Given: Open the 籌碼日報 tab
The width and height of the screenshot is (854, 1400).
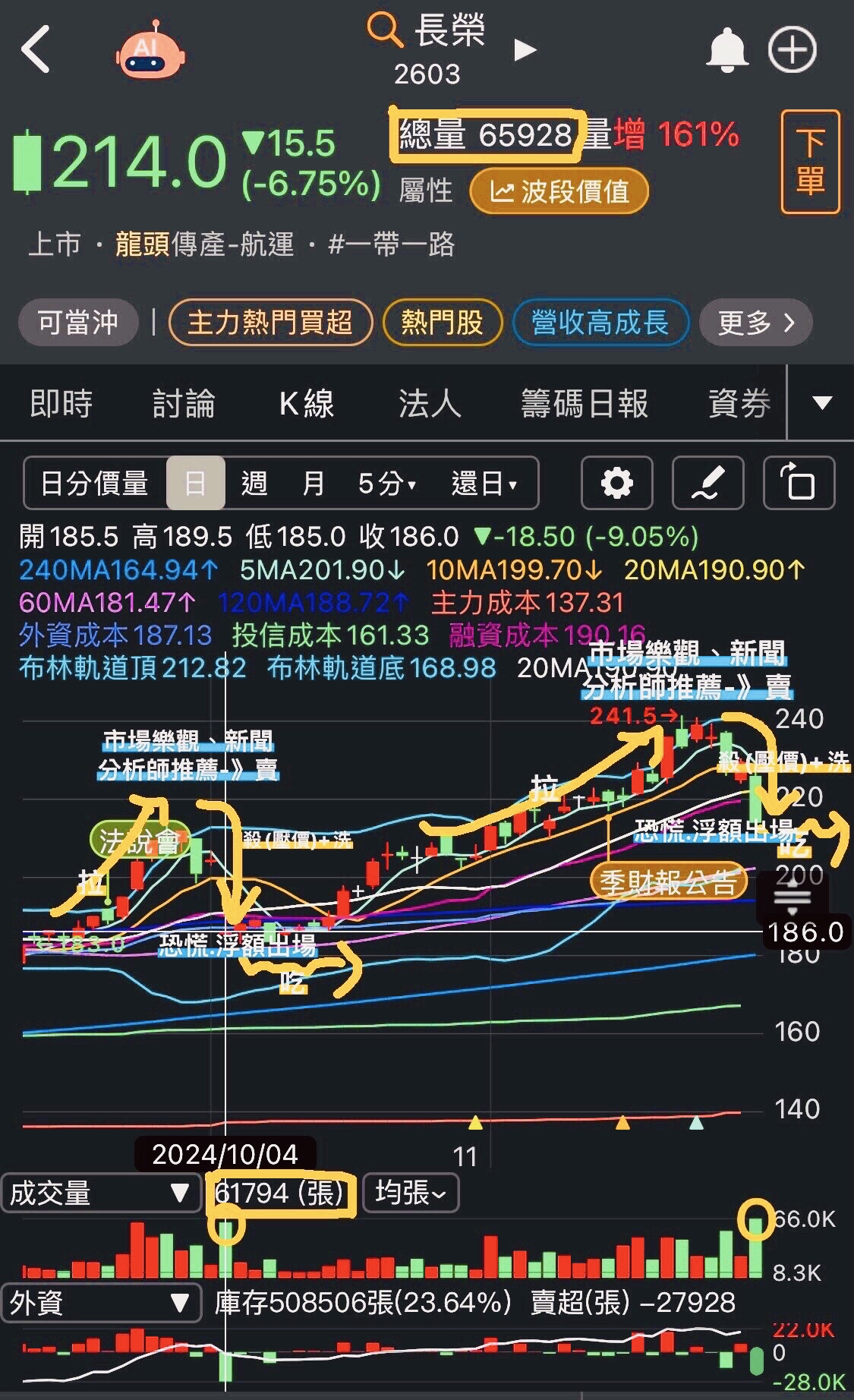Looking at the screenshot, I should point(585,403).
